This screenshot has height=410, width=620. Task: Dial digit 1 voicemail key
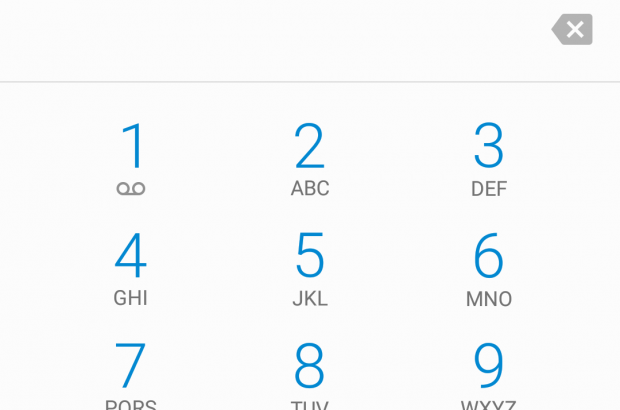(x=131, y=158)
